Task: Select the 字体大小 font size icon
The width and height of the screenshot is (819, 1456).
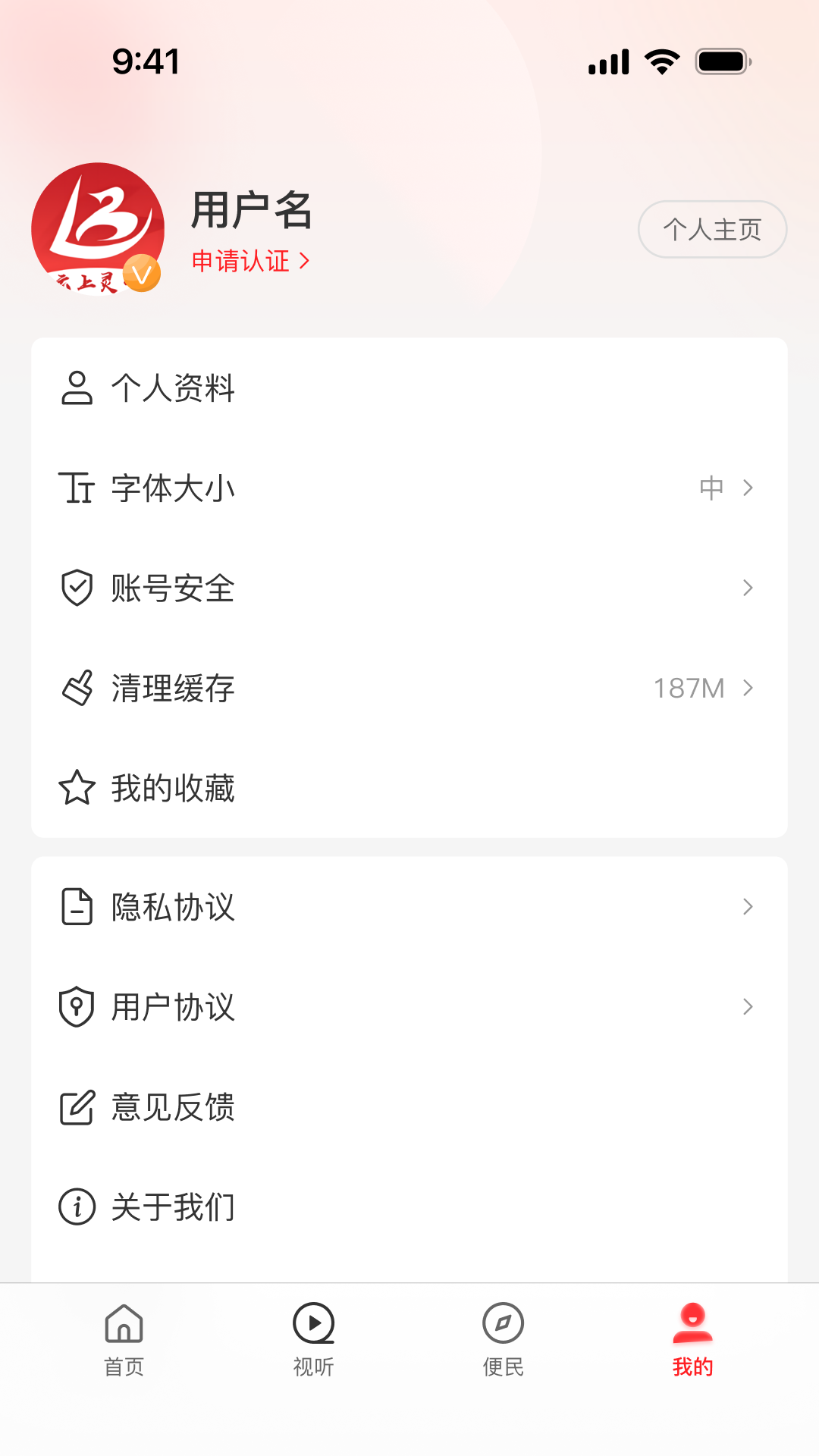Action: tap(76, 489)
